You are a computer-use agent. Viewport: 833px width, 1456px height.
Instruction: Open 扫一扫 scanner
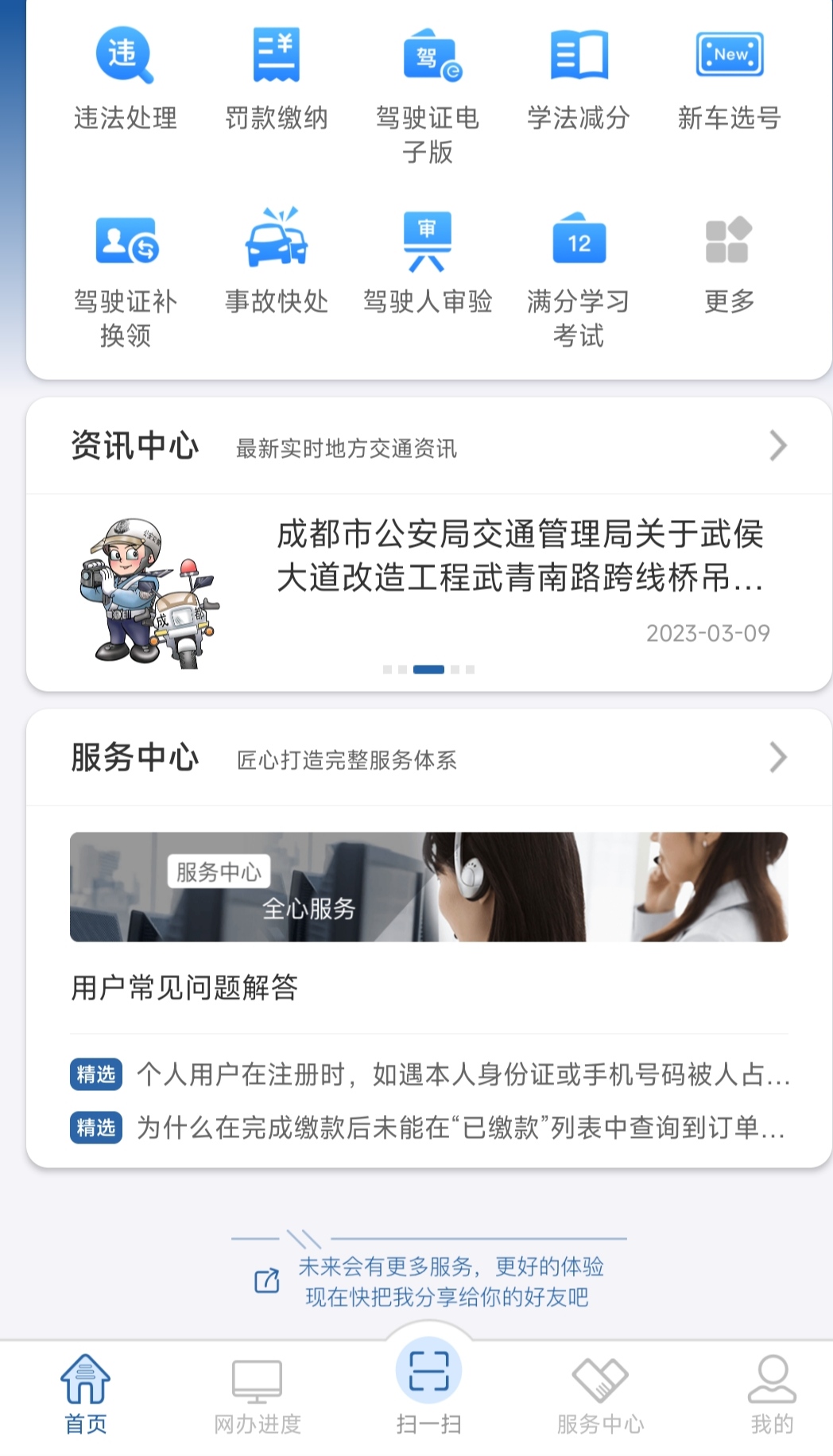pyautogui.click(x=429, y=1388)
